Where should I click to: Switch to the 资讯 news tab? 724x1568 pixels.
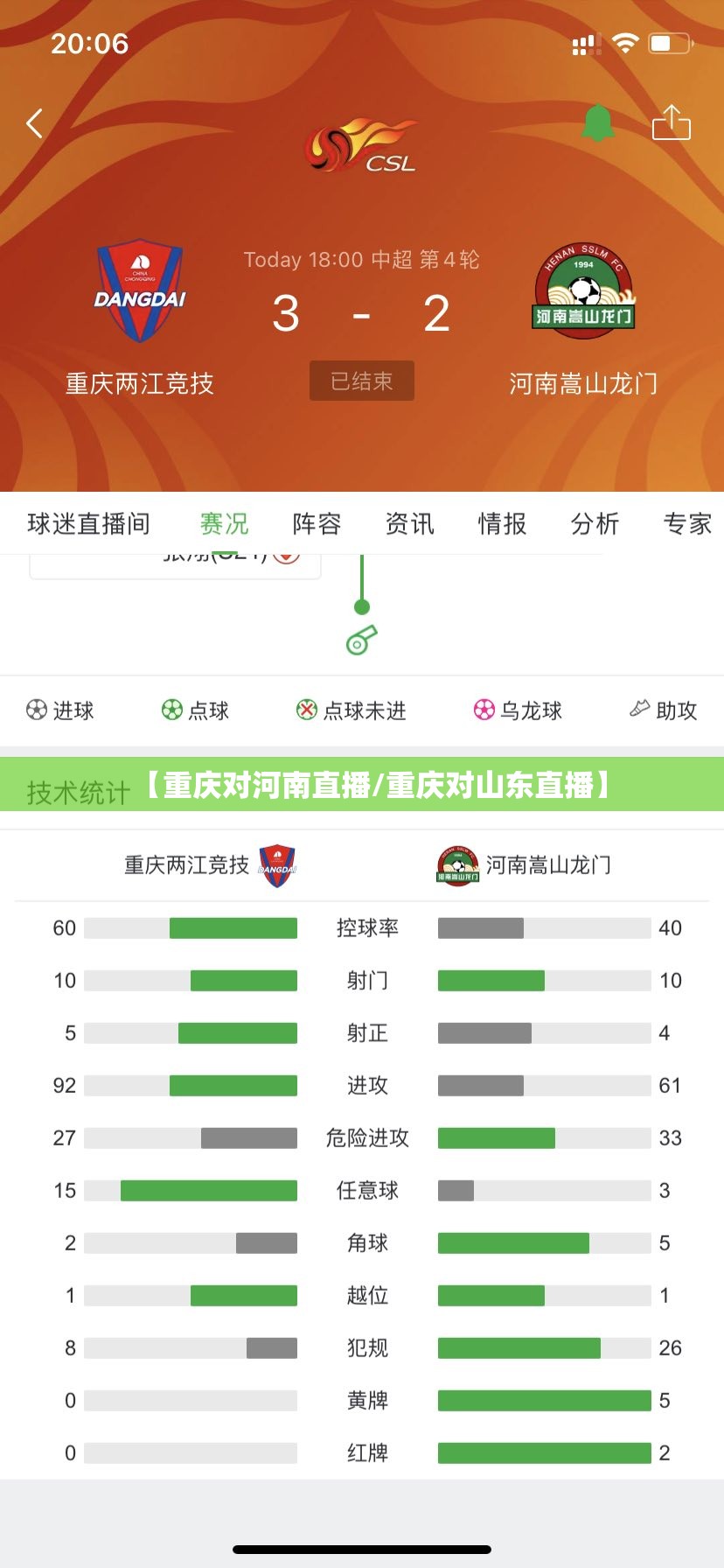[x=409, y=523]
